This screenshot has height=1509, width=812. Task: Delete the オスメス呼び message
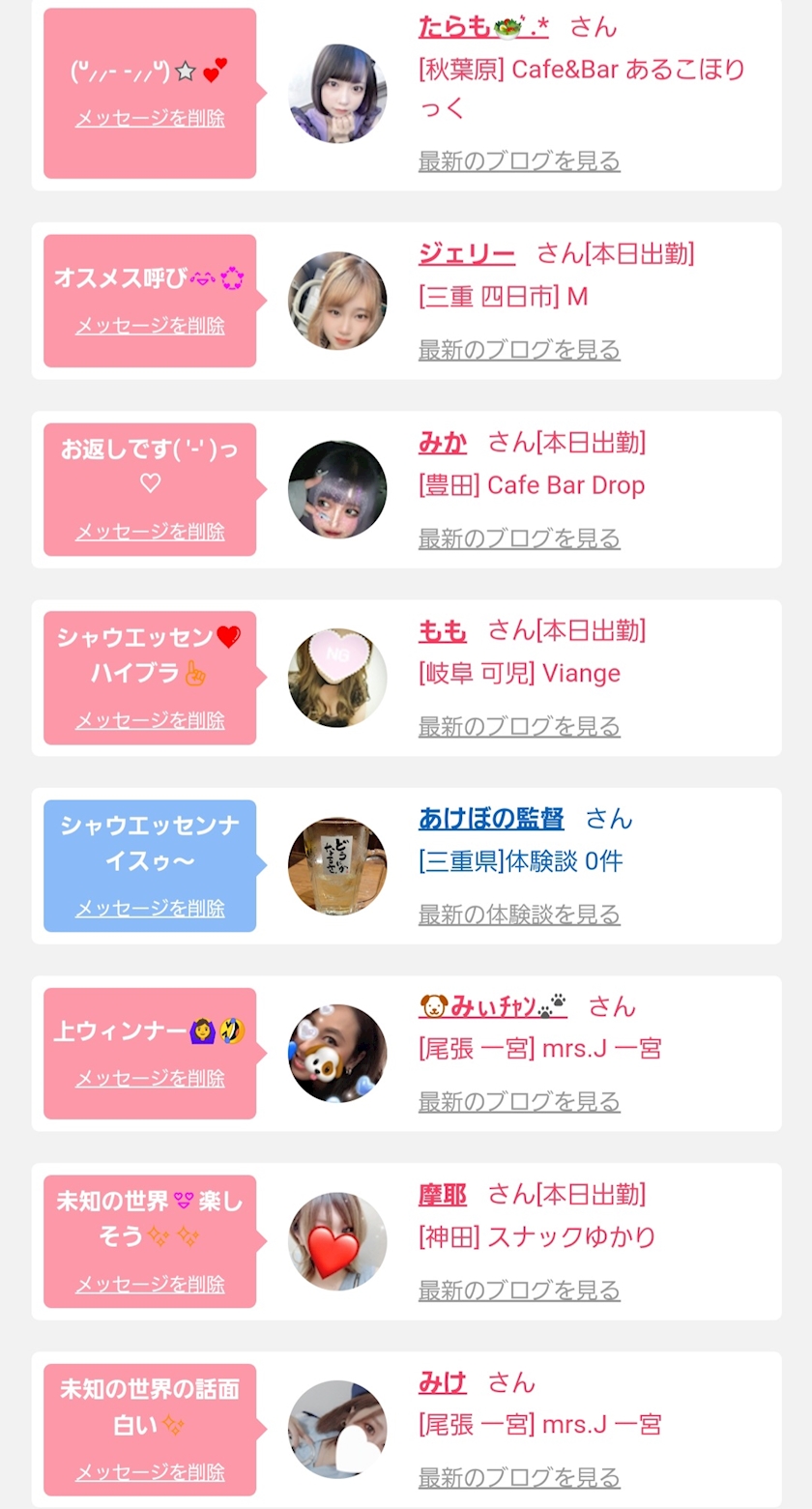tap(150, 326)
